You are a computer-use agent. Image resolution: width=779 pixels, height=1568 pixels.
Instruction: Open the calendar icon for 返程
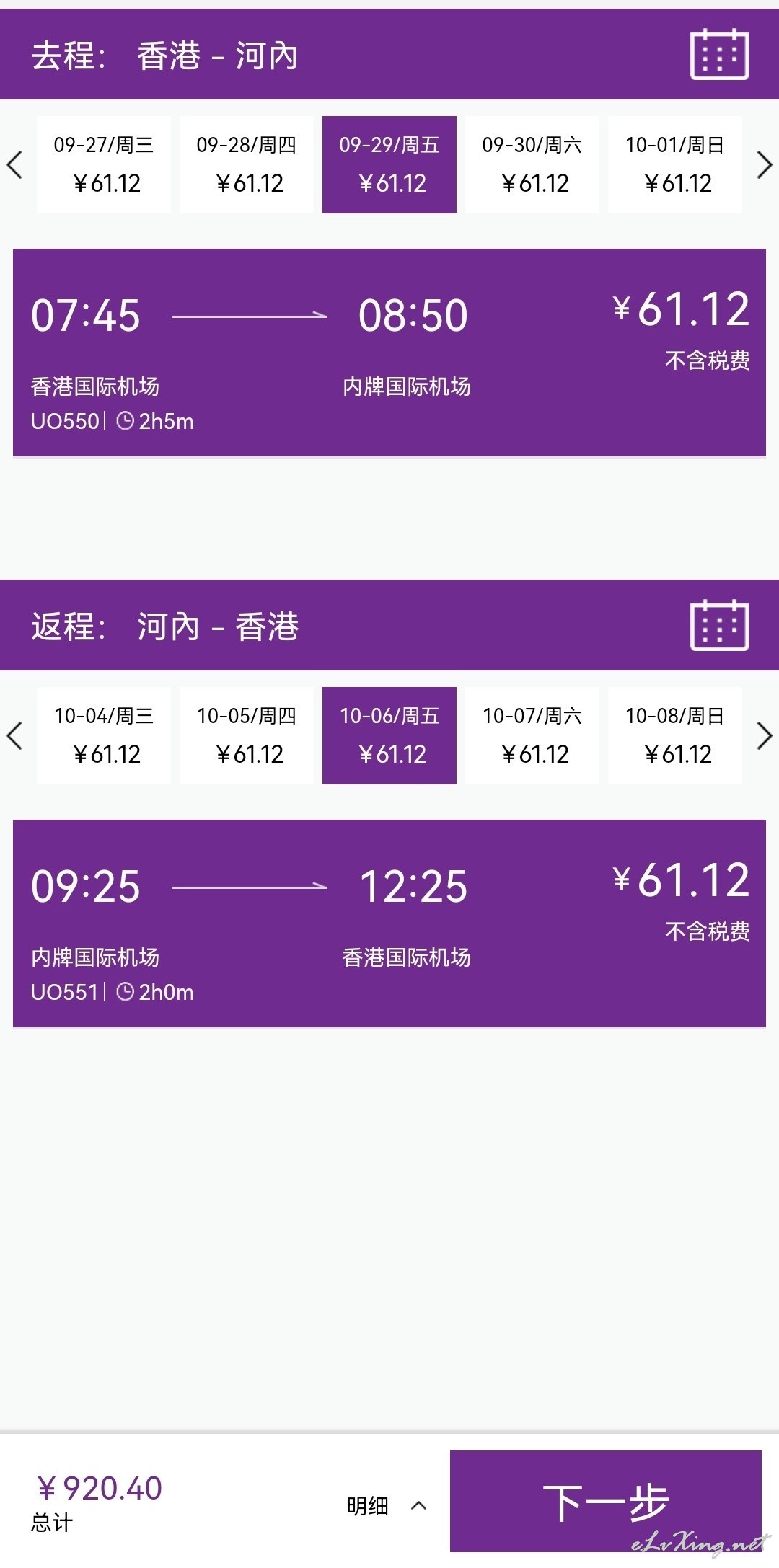coord(719,625)
